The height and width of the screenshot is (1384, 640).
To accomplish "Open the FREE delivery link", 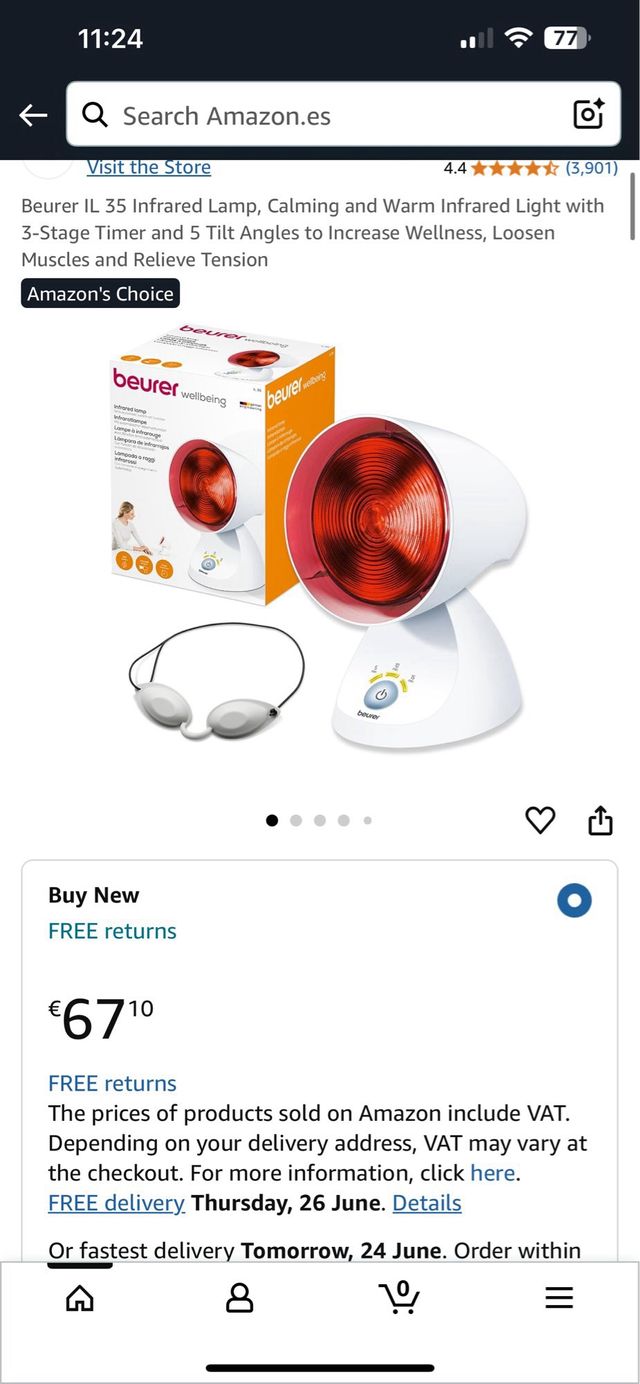I will 116,1203.
